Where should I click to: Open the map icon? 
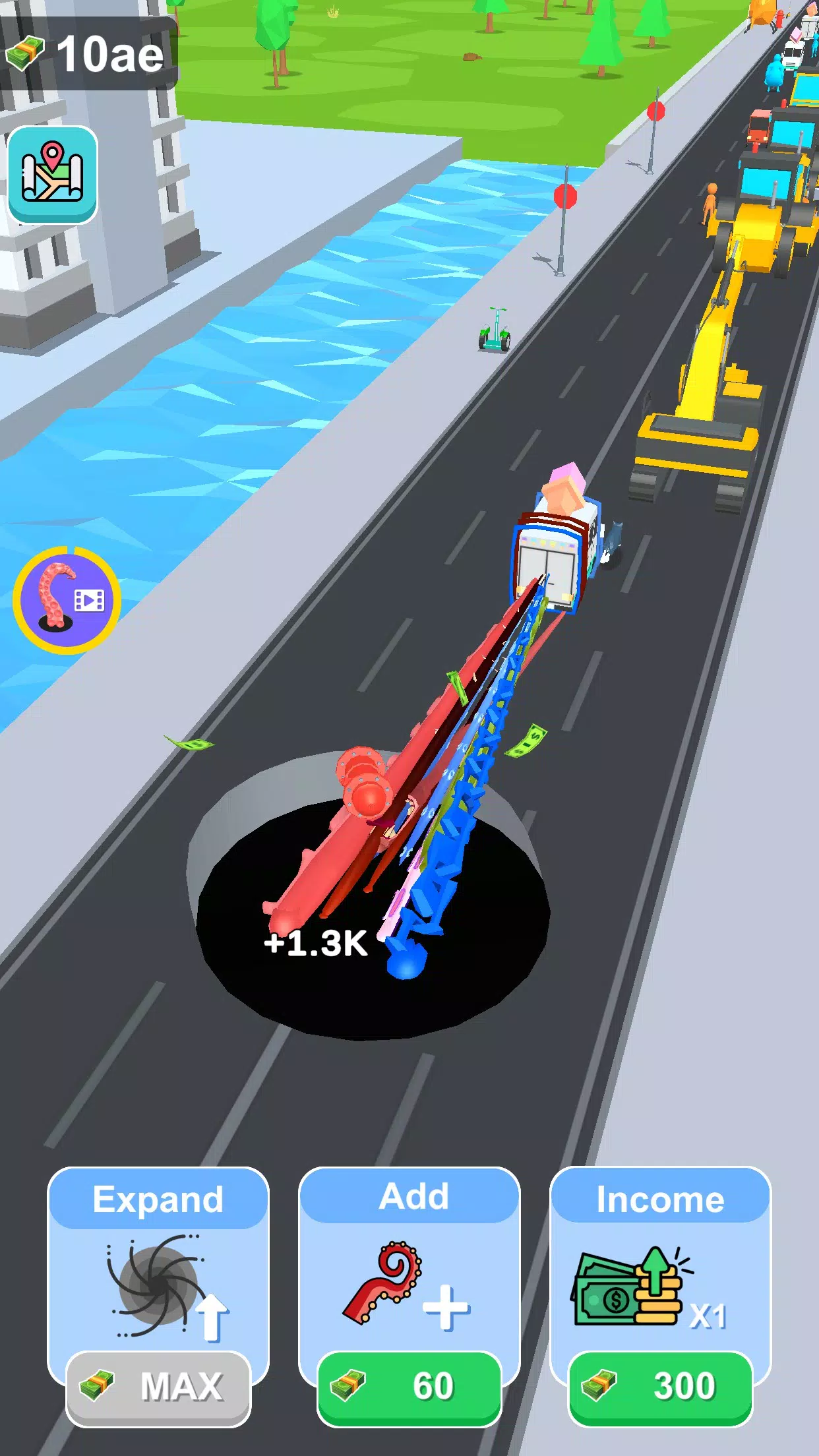click(x=53, y=174)
